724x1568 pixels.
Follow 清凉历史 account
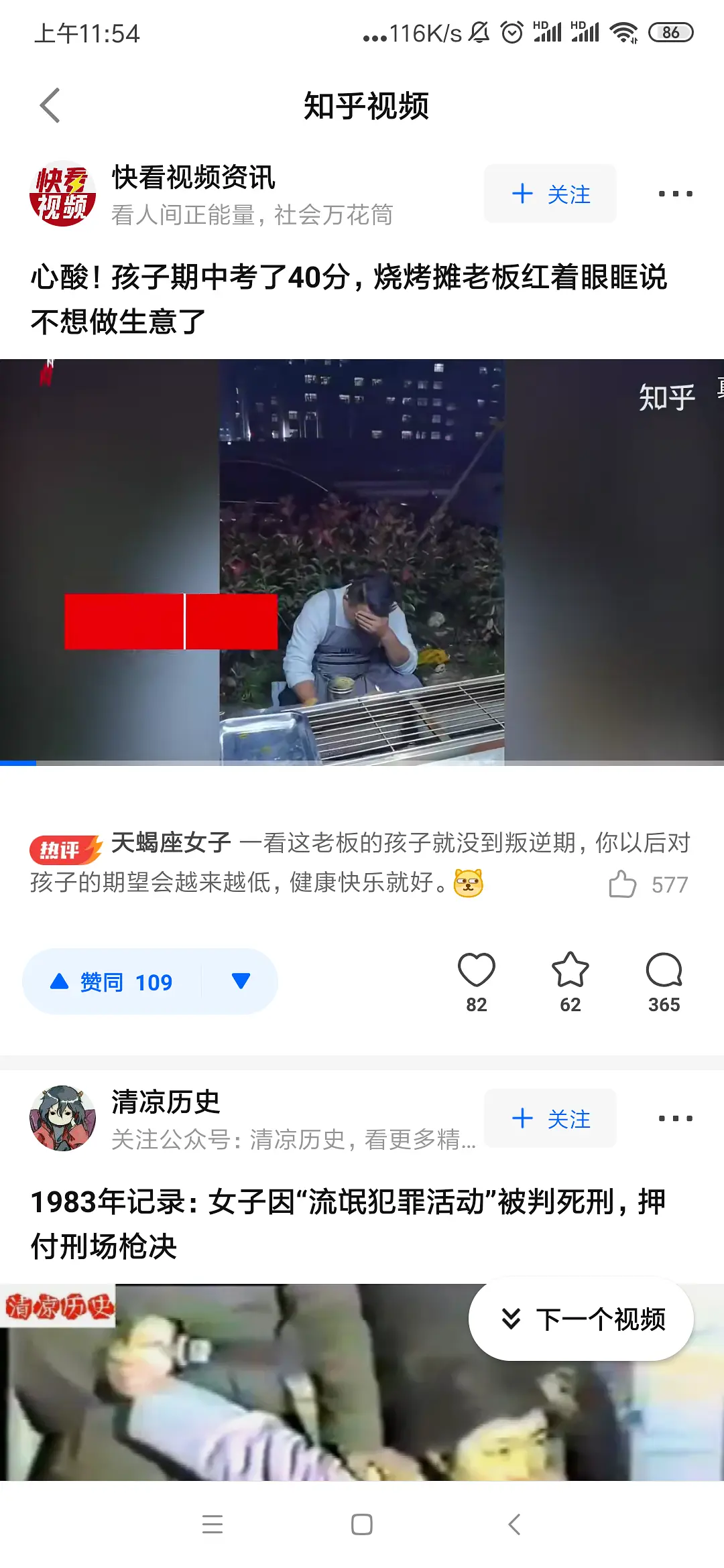[550, 1118]
